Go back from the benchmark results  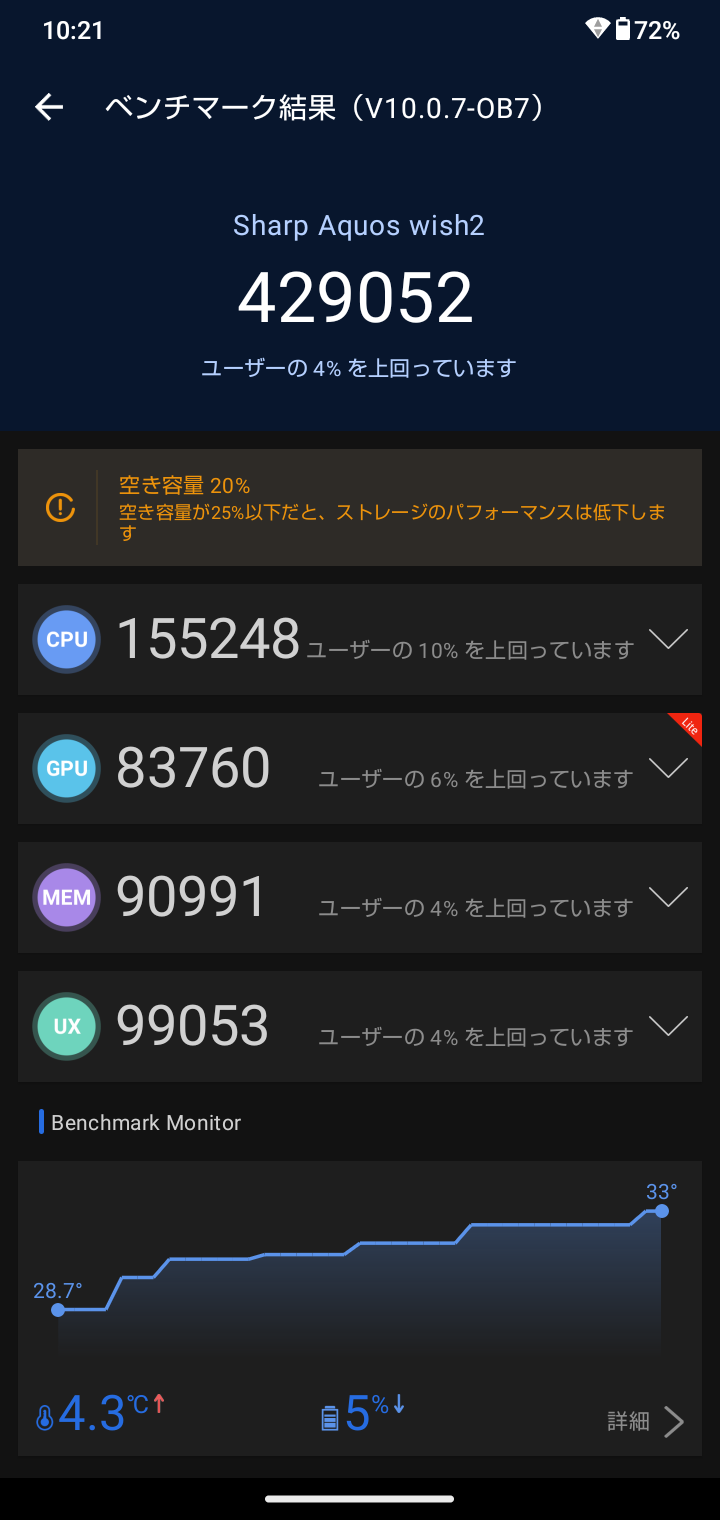point(49,108)
